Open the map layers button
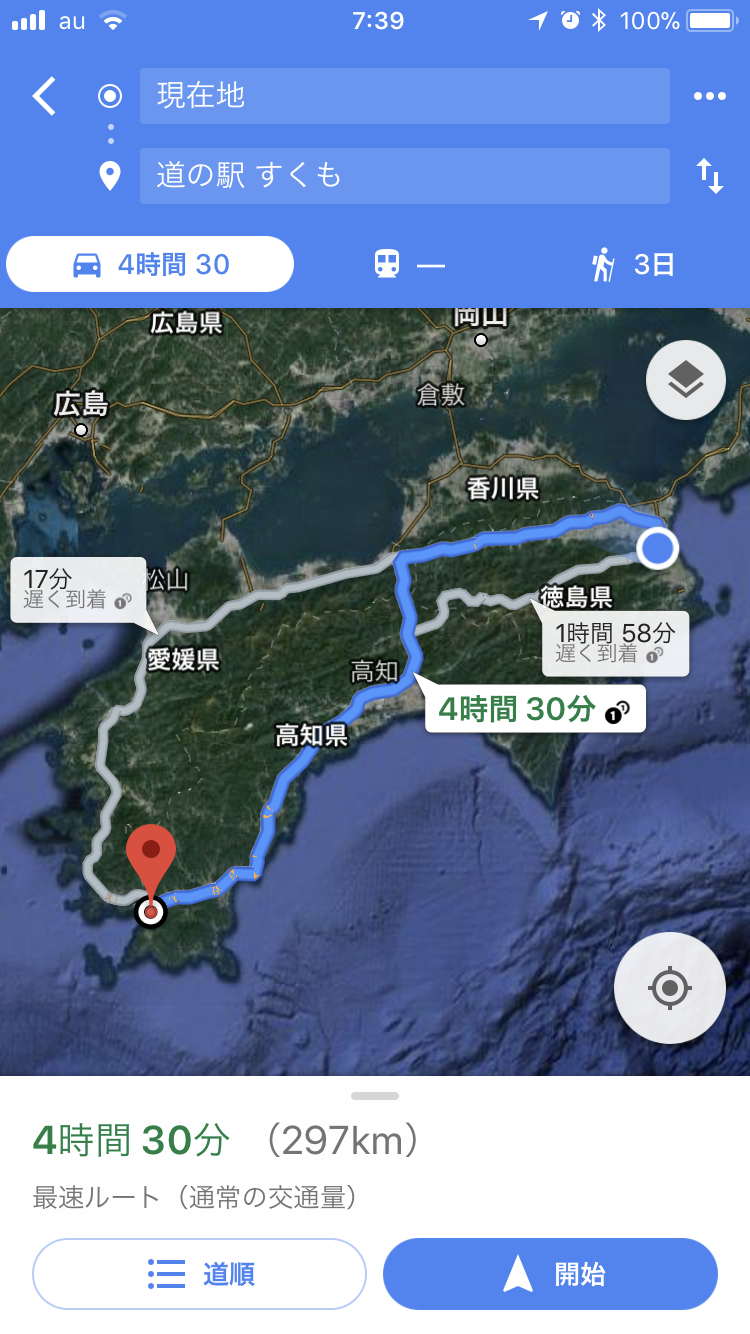The width and height of the screenshot is (750, 1334). 686,379
